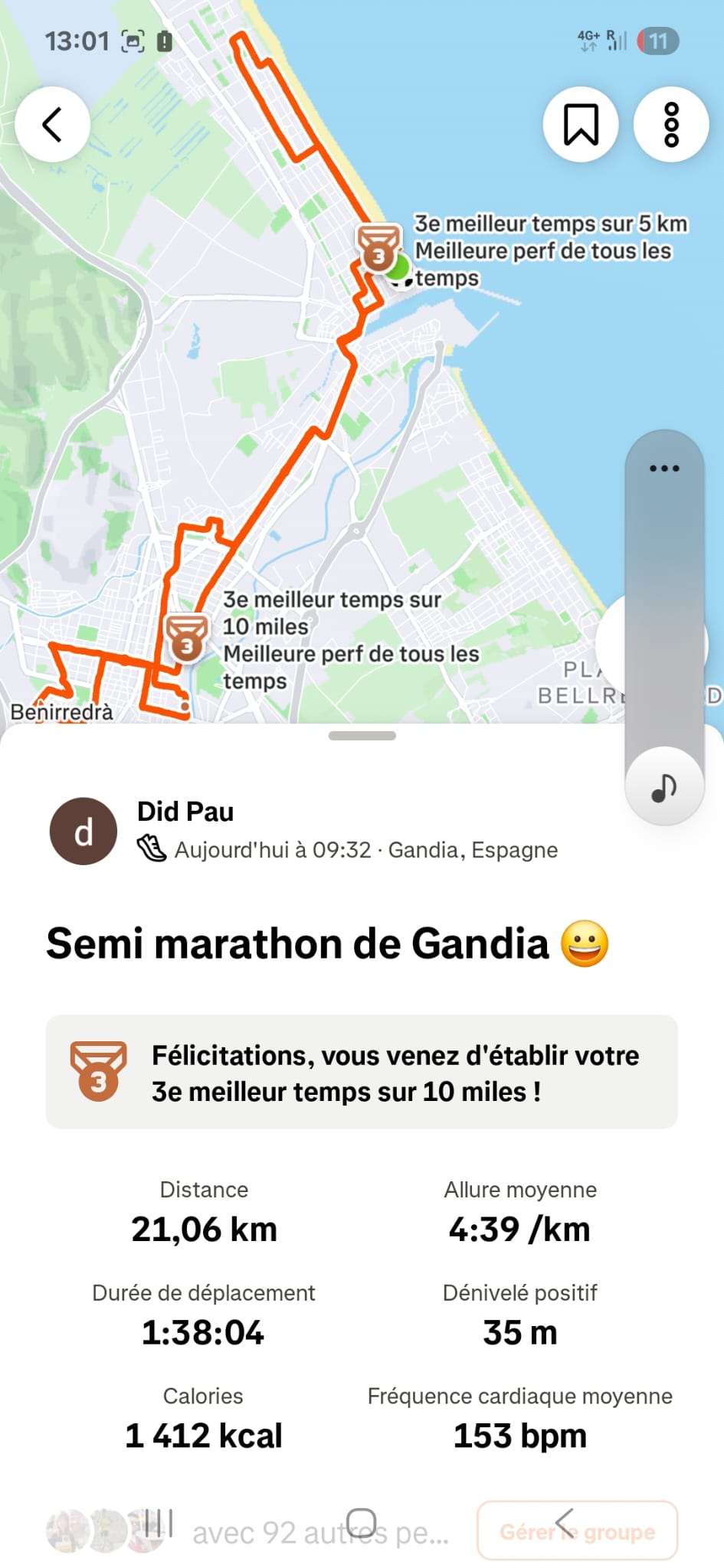Go back using the top-left arrow
The height and width of the screenshot is (1568, 724).
pos(52,125)
